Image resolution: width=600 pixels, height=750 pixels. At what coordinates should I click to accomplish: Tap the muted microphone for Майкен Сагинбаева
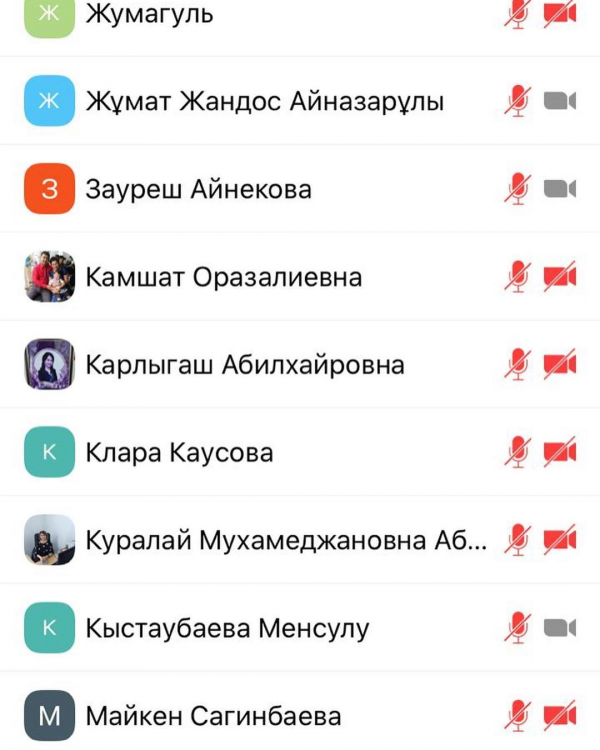click(x=517, y=716)
